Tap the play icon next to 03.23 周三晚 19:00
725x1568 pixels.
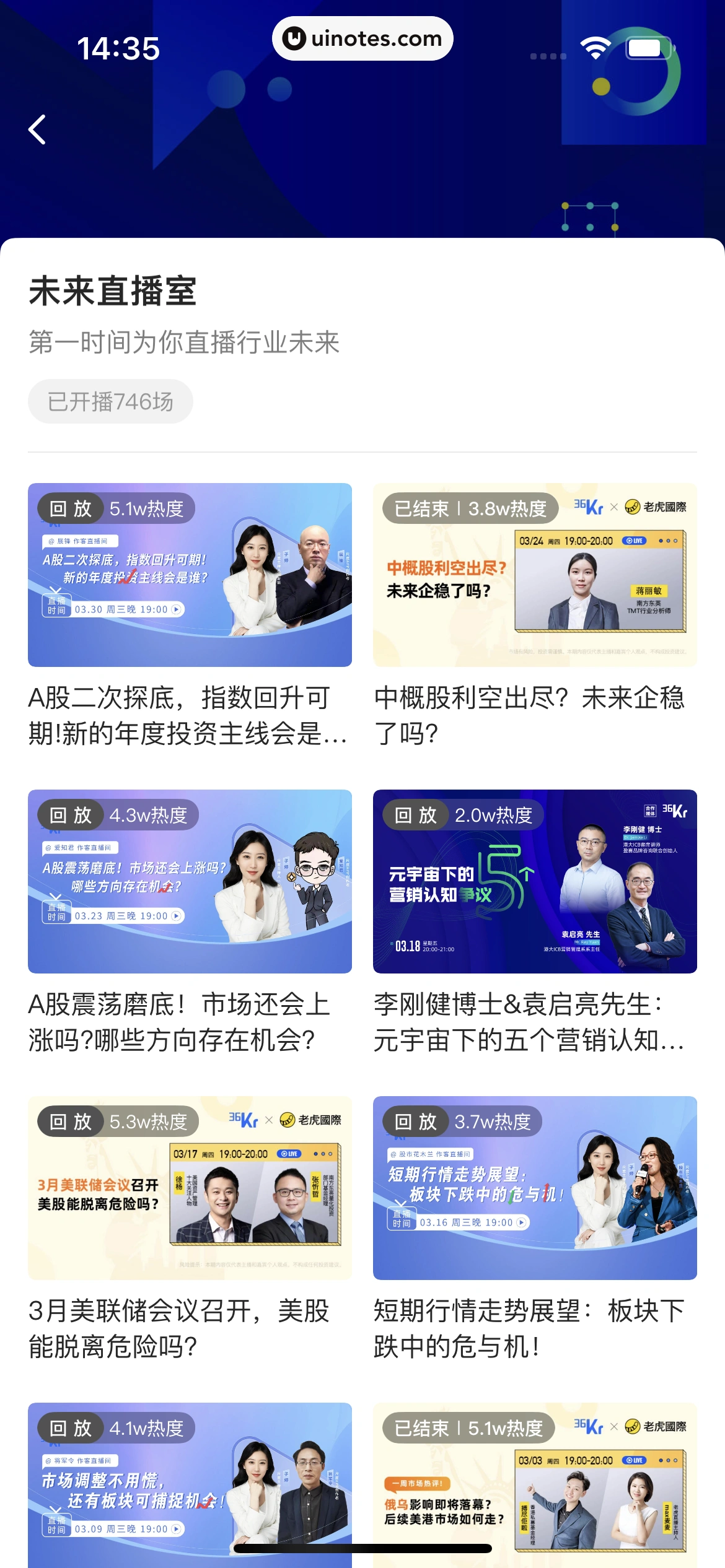[176, 916]
